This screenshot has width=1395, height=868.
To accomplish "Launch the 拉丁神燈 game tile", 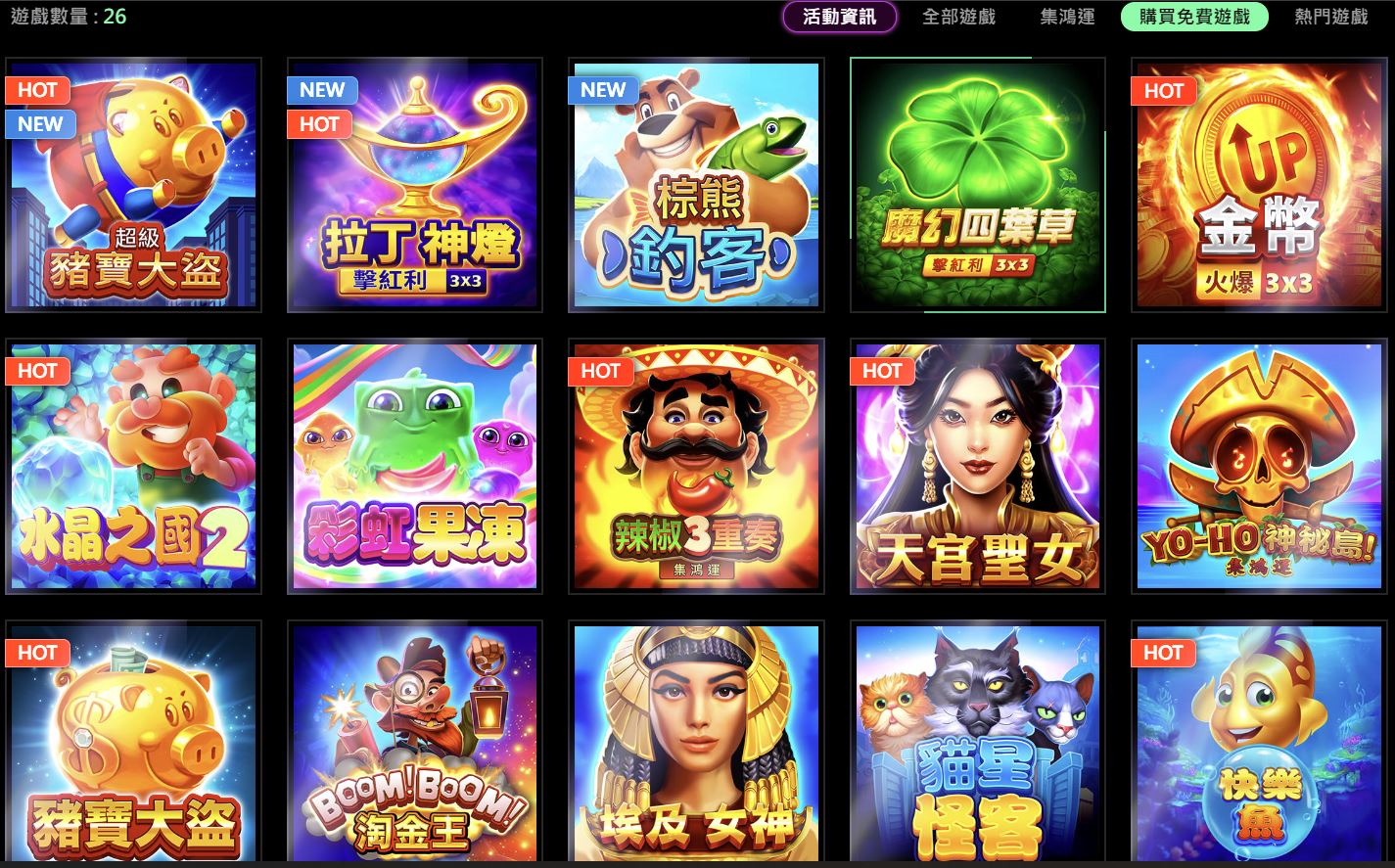I will (x=414, y=185).
